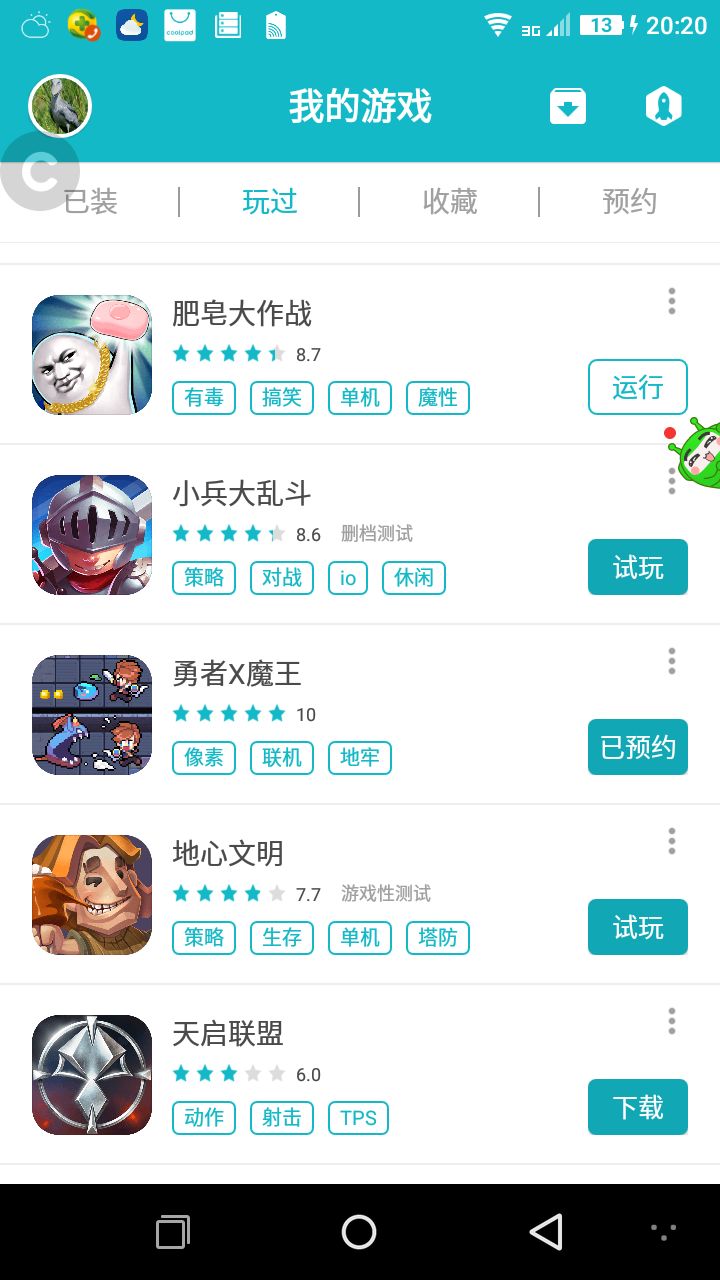Go back with the system back button
Viewport: 720px width, 1280px height.
546,1232
